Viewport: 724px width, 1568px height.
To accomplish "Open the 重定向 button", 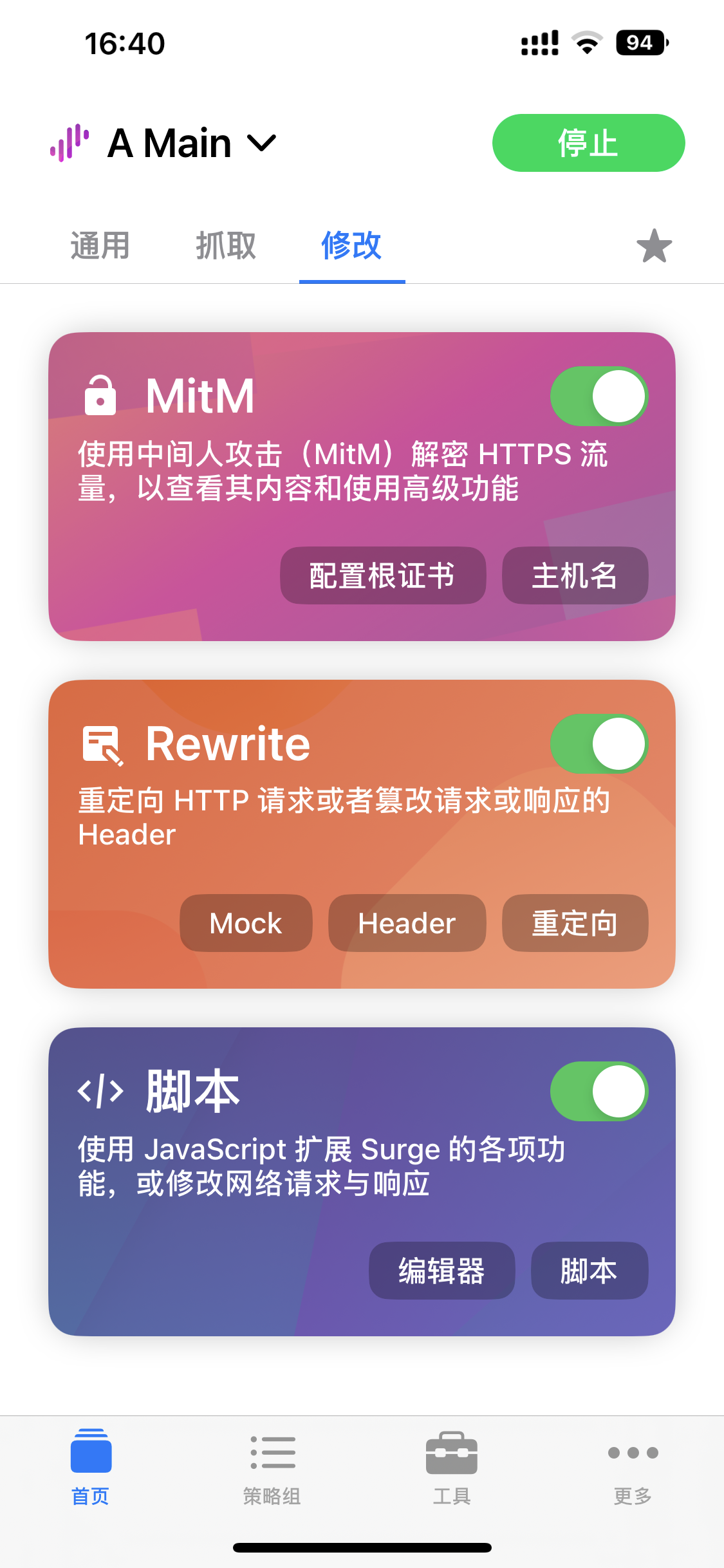I will coord(575,923).
